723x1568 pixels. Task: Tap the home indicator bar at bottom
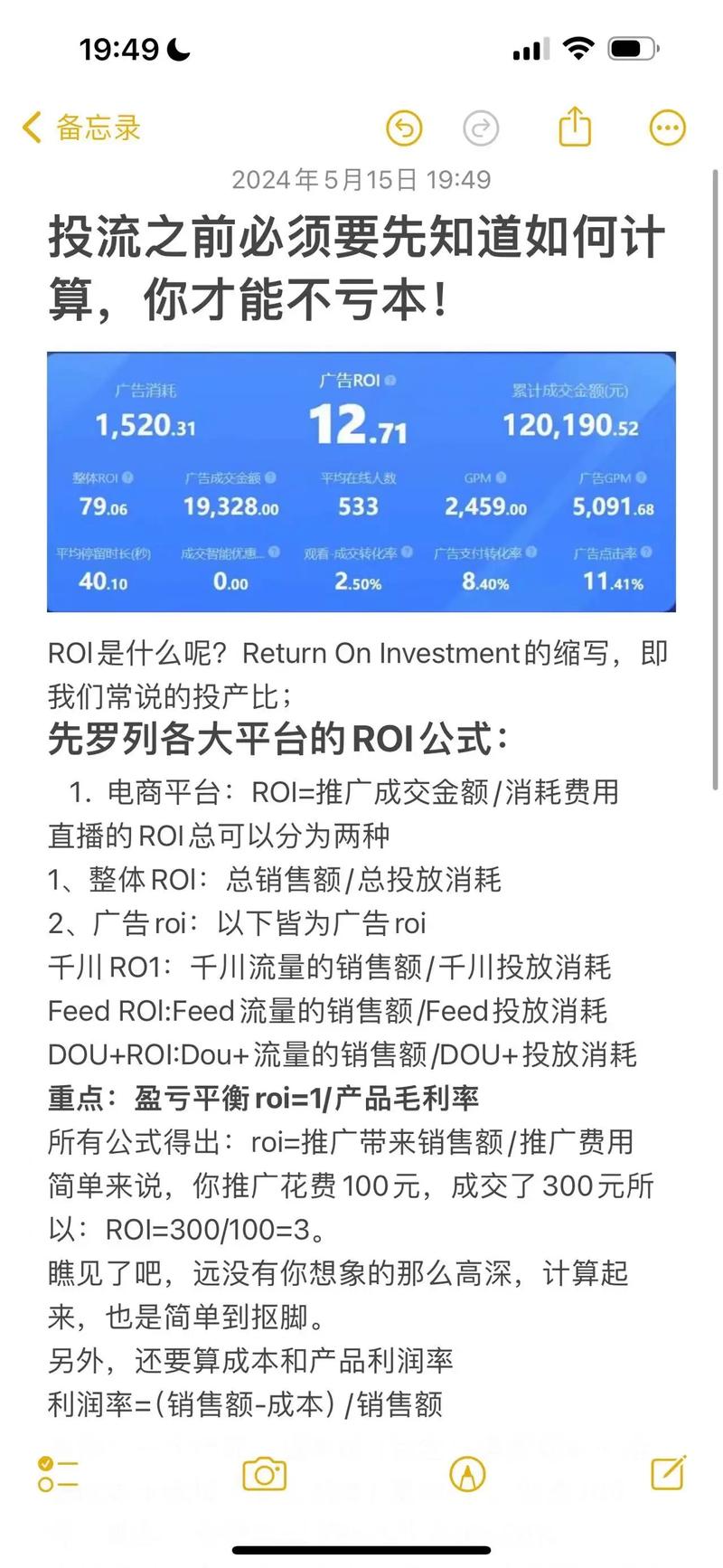[361, 1549]
